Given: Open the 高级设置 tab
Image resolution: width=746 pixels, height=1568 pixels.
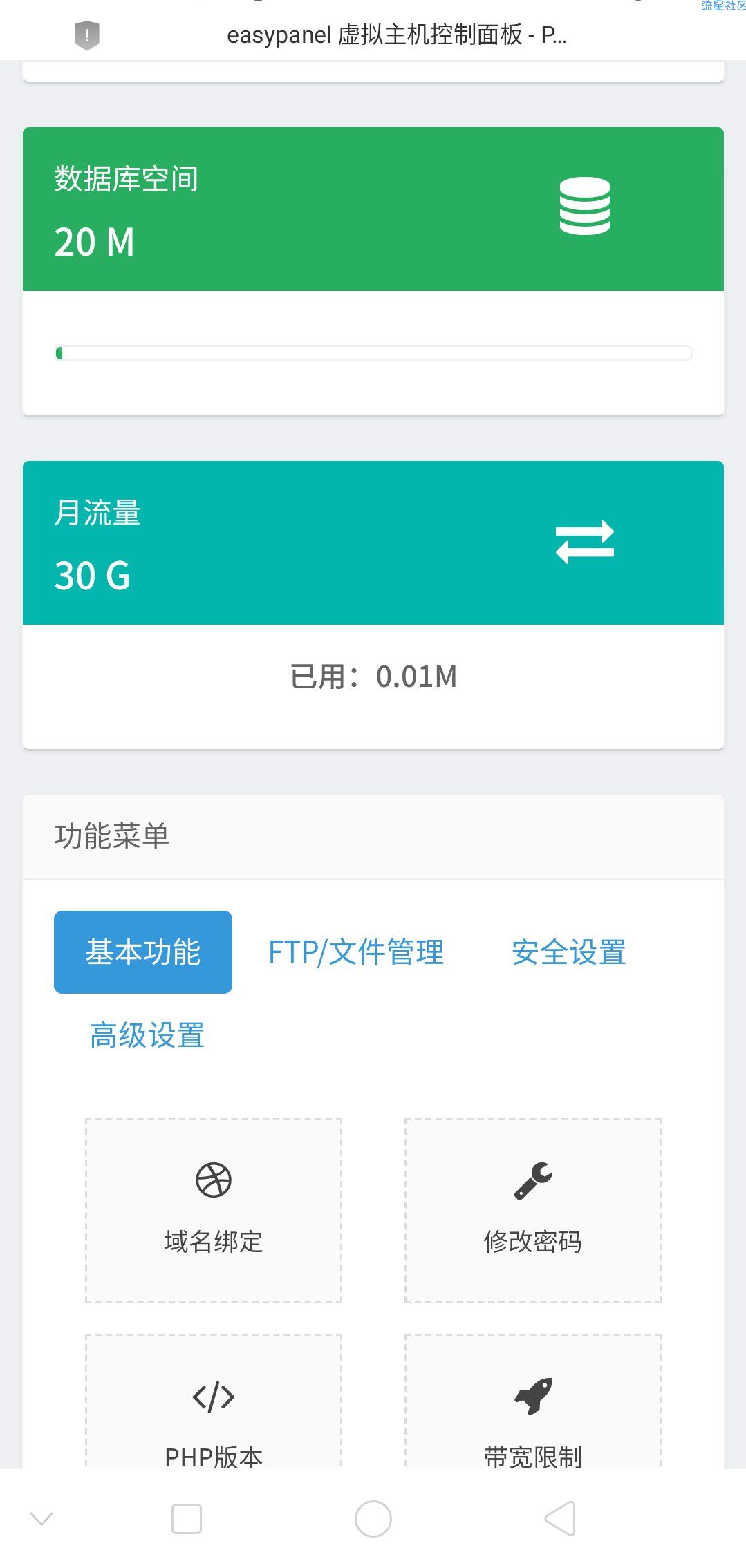Looking at the screenshot, I should click(x=147, y=1035).
